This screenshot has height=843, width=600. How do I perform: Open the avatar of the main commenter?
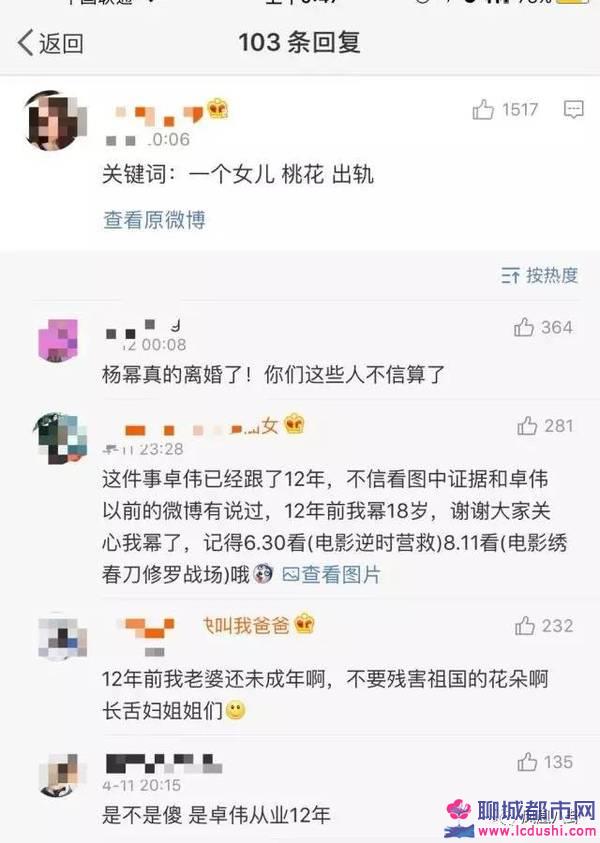point(50,122)
